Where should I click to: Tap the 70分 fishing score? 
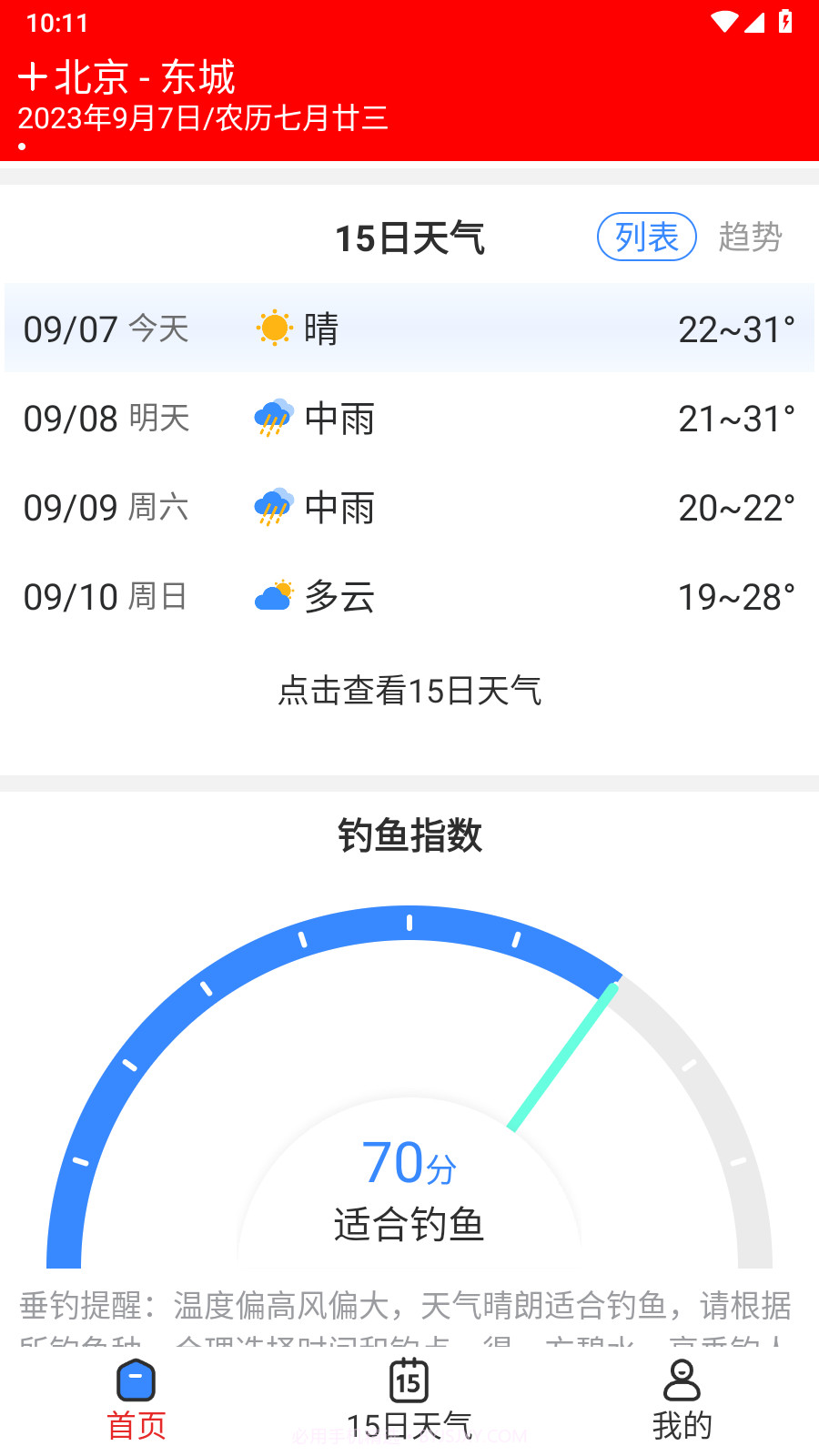coord(408,1163)
